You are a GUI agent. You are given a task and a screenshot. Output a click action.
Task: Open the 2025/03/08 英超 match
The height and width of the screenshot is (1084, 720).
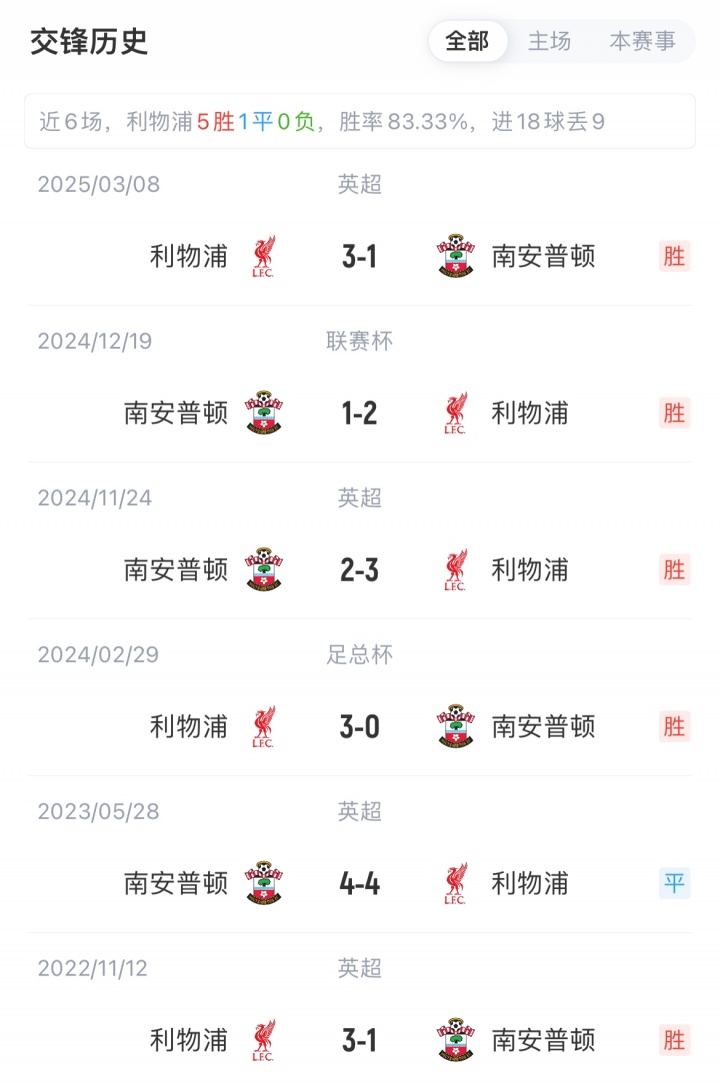360,256
